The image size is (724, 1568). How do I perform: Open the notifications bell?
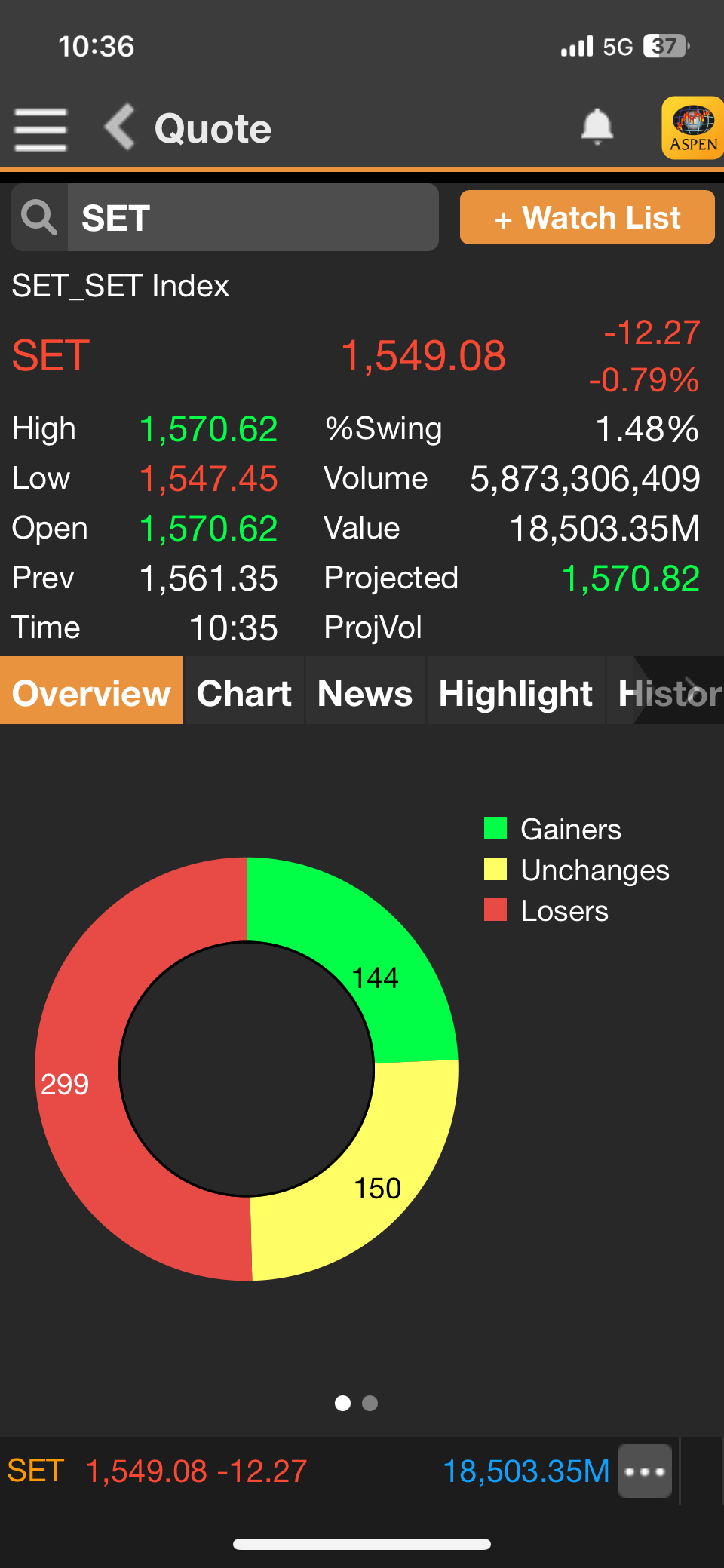597,127
